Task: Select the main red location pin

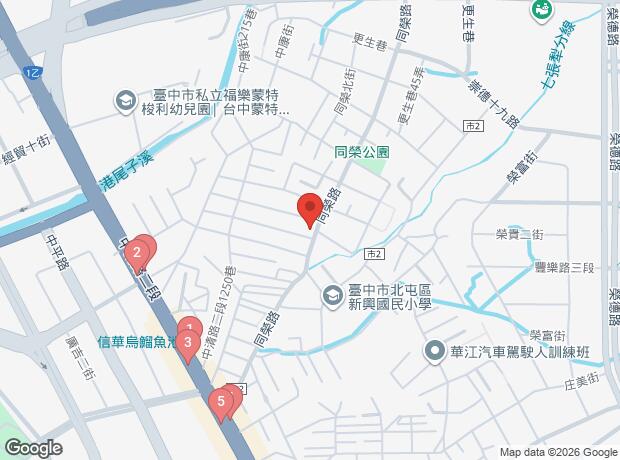Action: [x=310, y=210]
